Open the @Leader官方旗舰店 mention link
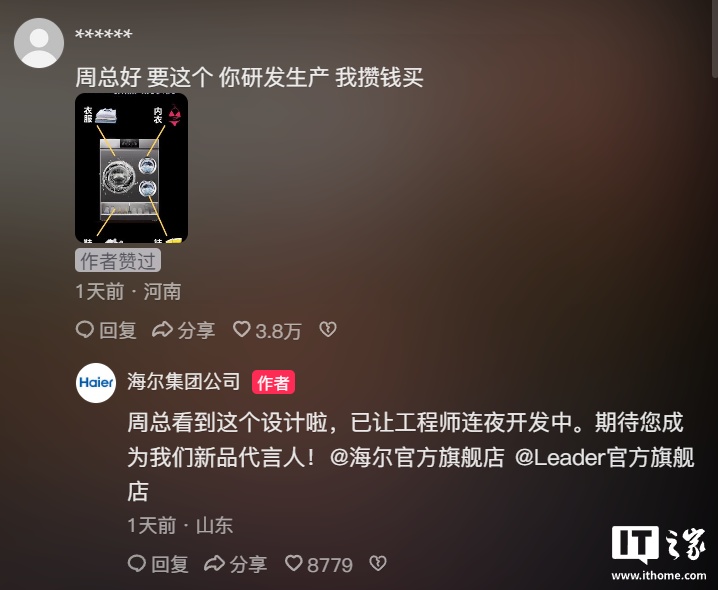The image size is (718, 590). [x=604, y=456]
